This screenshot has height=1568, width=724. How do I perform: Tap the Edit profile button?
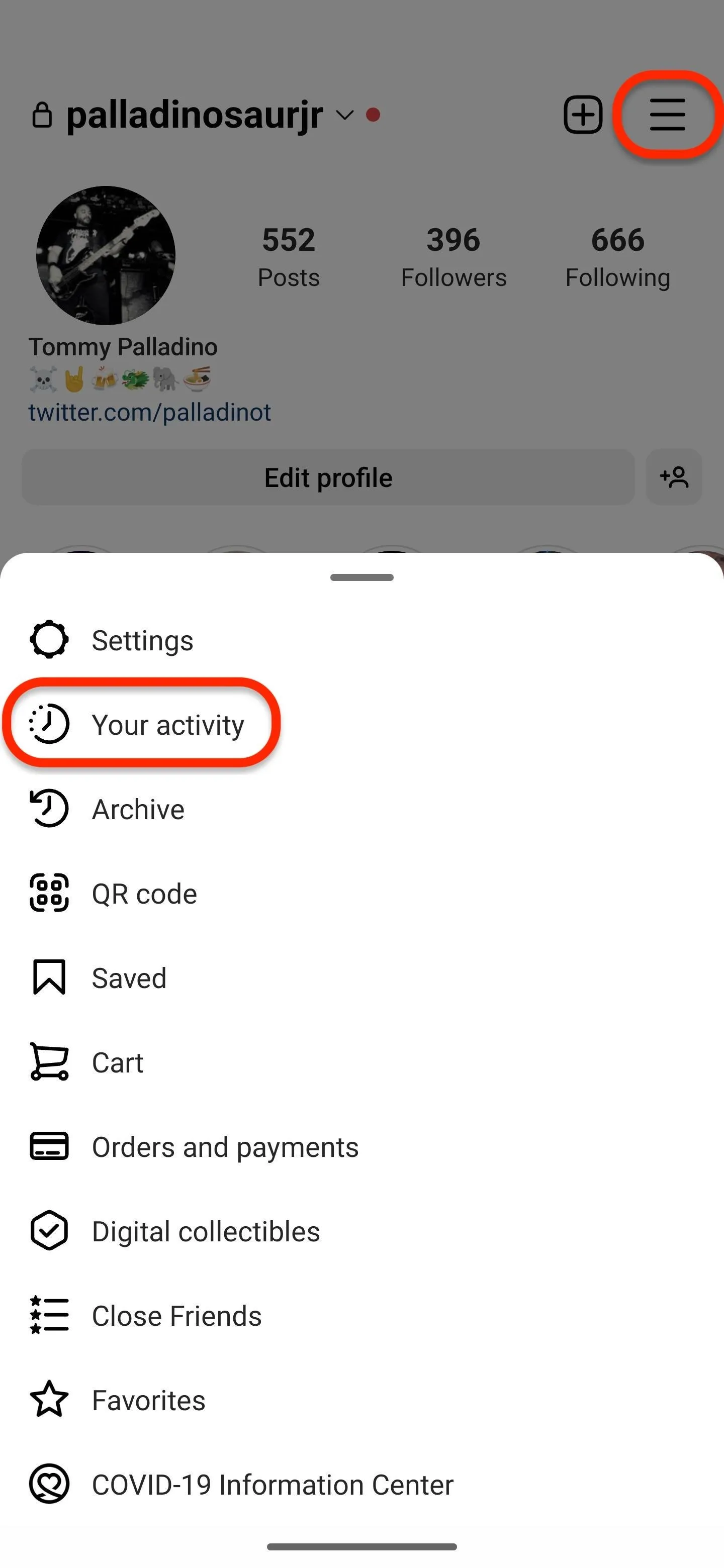(x=328, y=477)
